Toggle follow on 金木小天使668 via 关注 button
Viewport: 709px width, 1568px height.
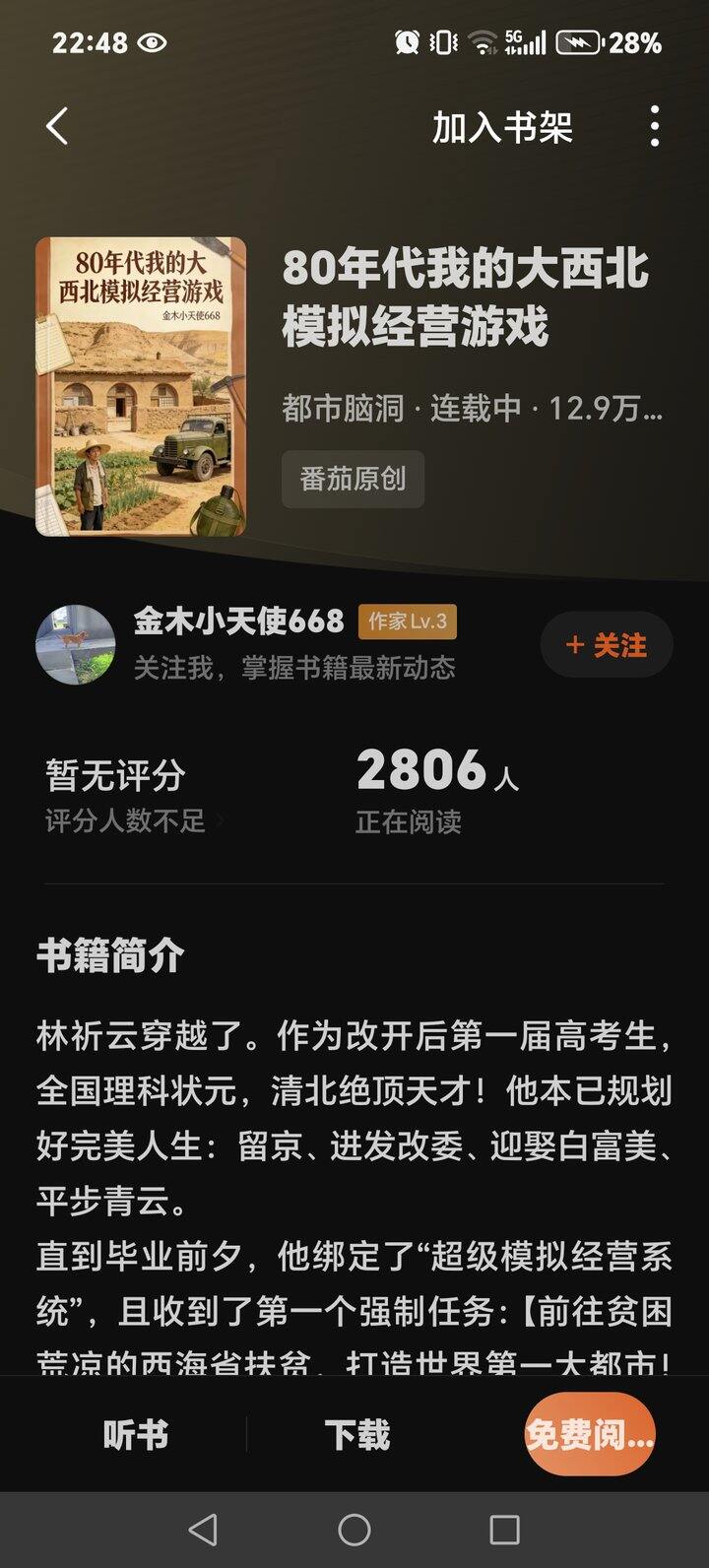point(607,646)
